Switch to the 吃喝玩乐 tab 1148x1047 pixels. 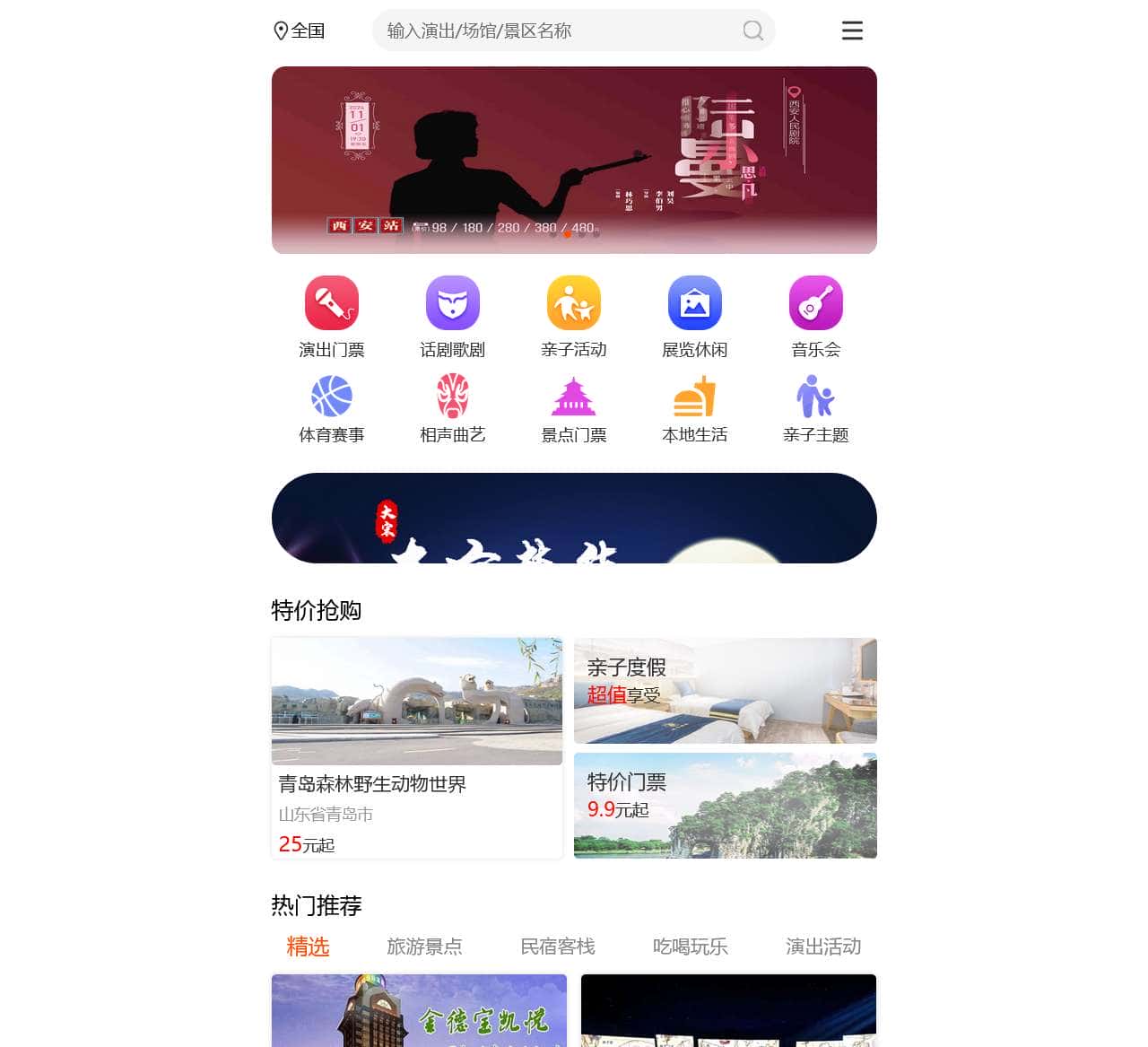tap(691, 947)
